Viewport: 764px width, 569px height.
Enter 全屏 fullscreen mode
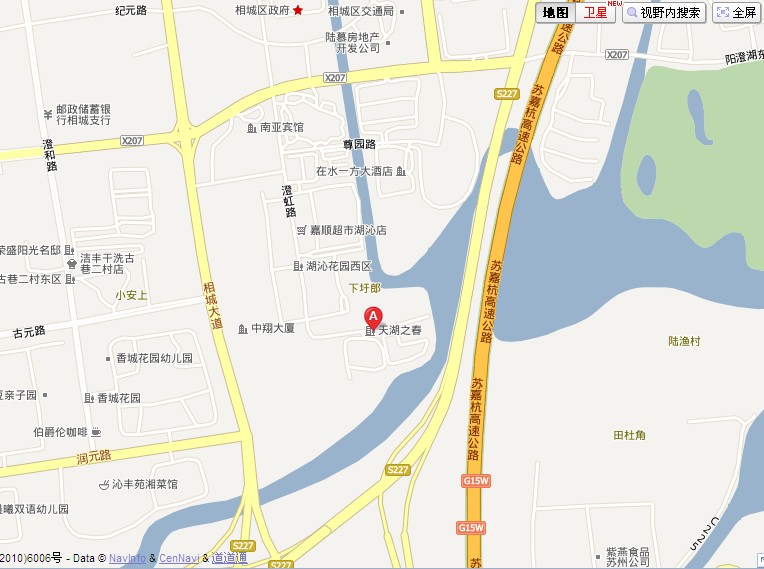(737, 13)
